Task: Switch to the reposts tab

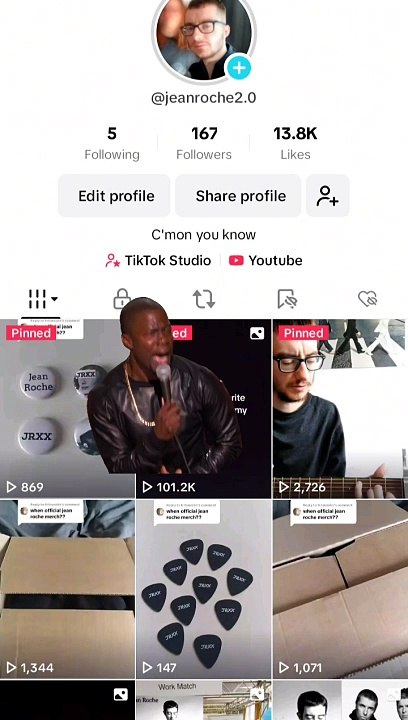Action: coord(204,299)
